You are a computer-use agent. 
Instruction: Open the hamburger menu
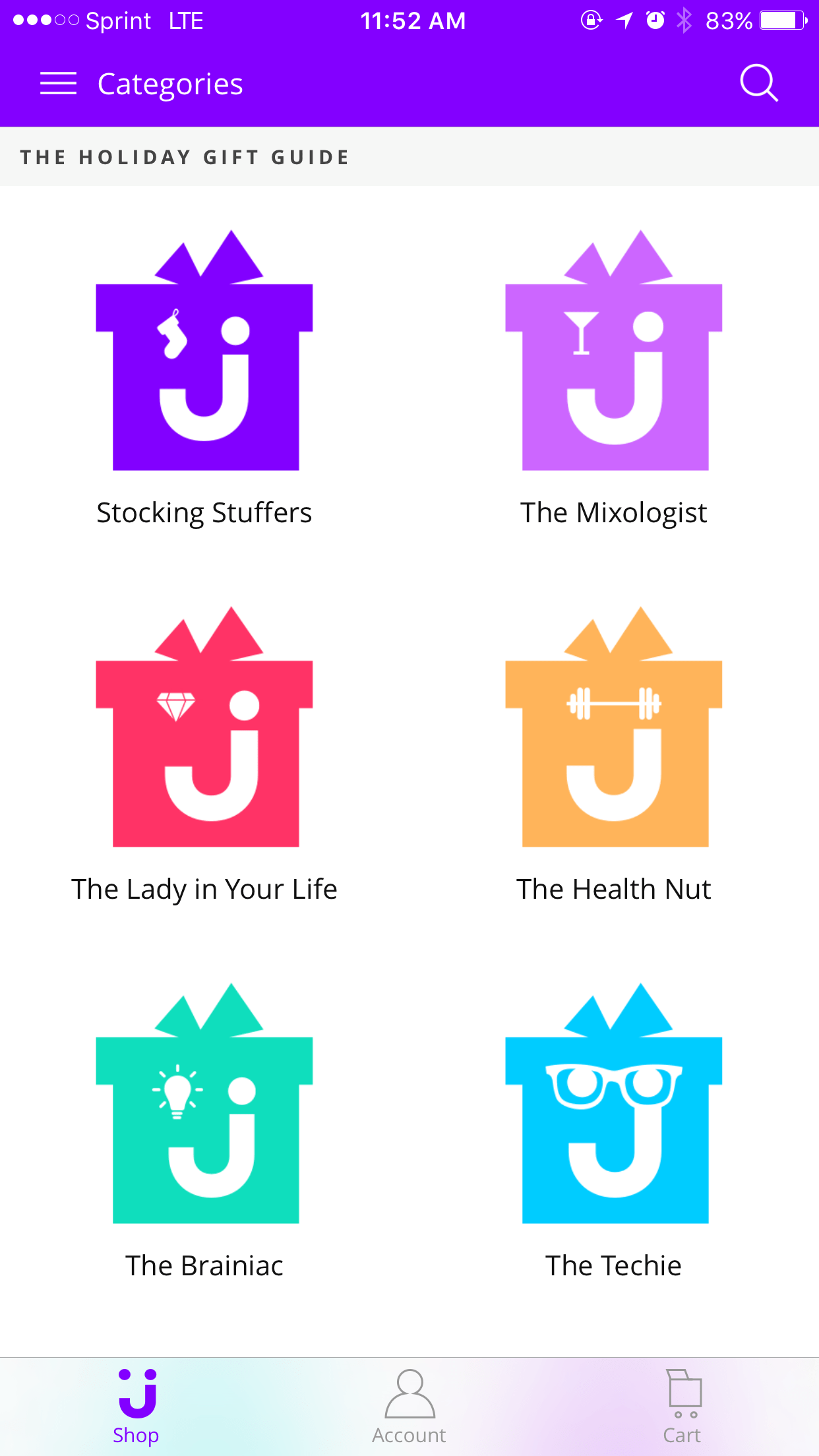[58, 84]
